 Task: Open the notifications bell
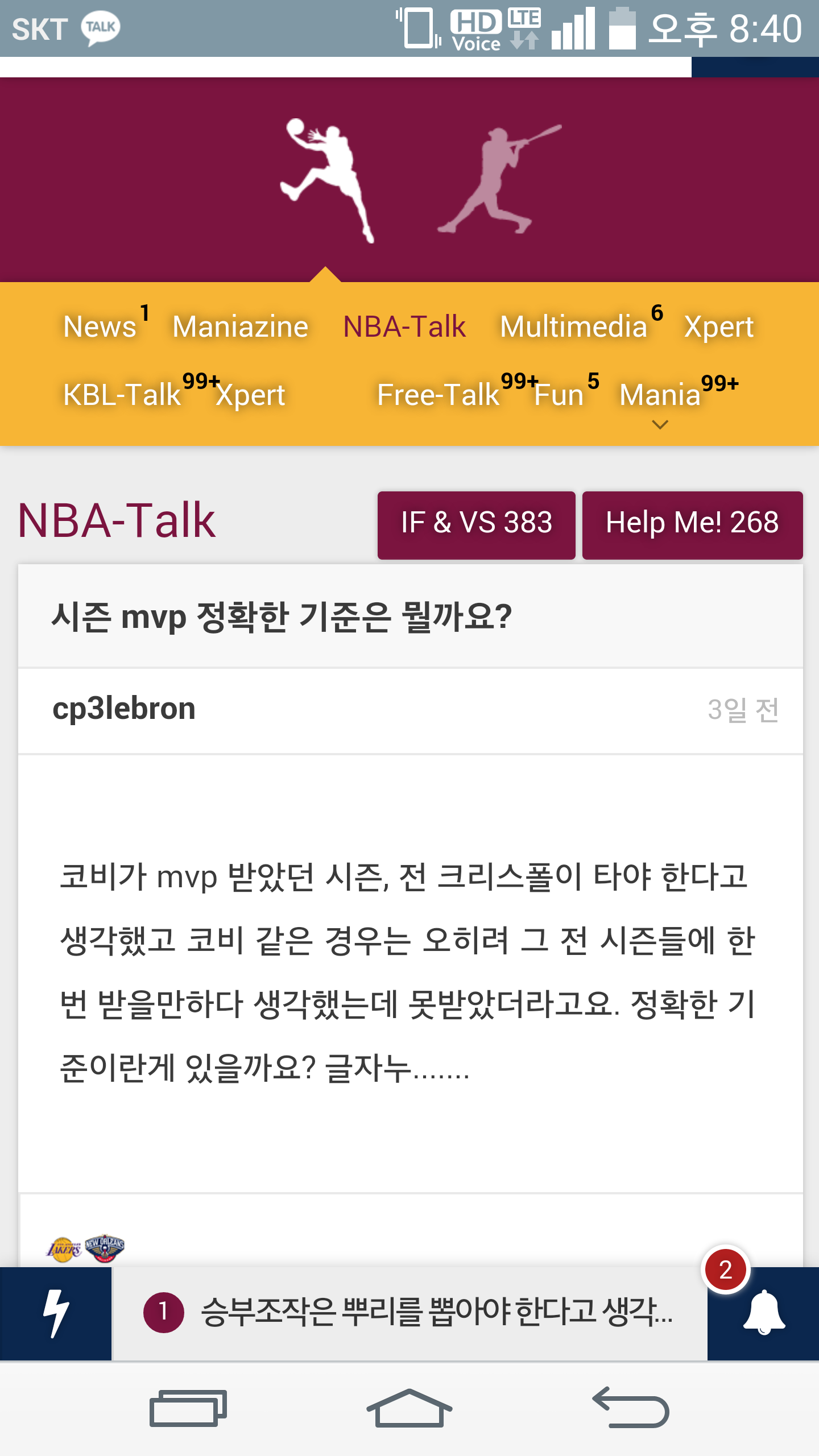pyautogui.click(x=763, y=1314)
